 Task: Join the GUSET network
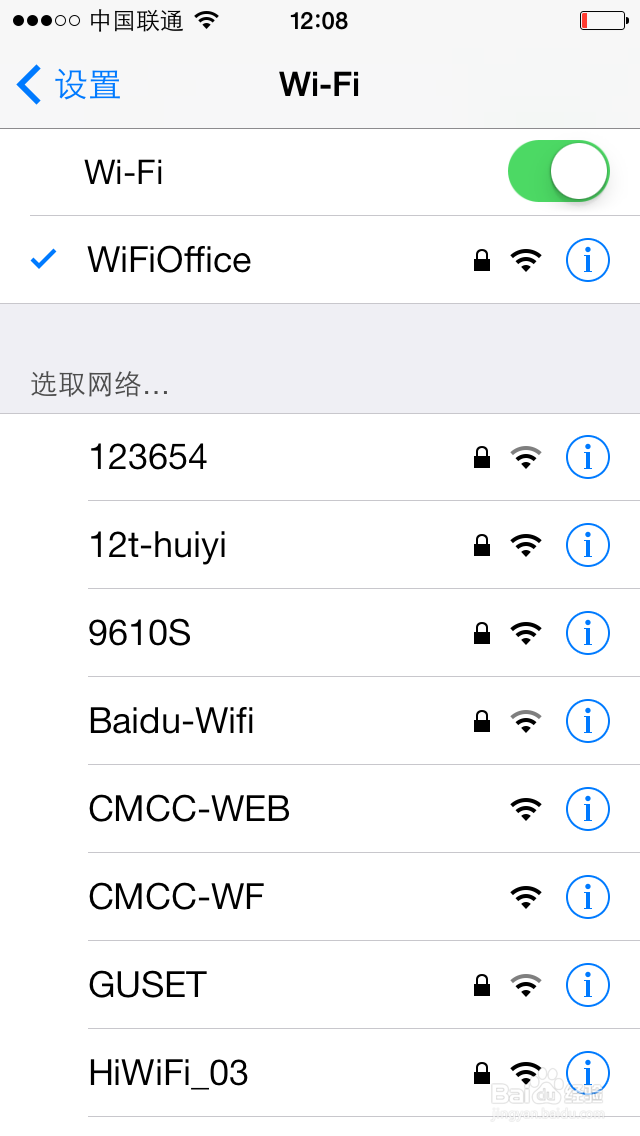[320, 985]
